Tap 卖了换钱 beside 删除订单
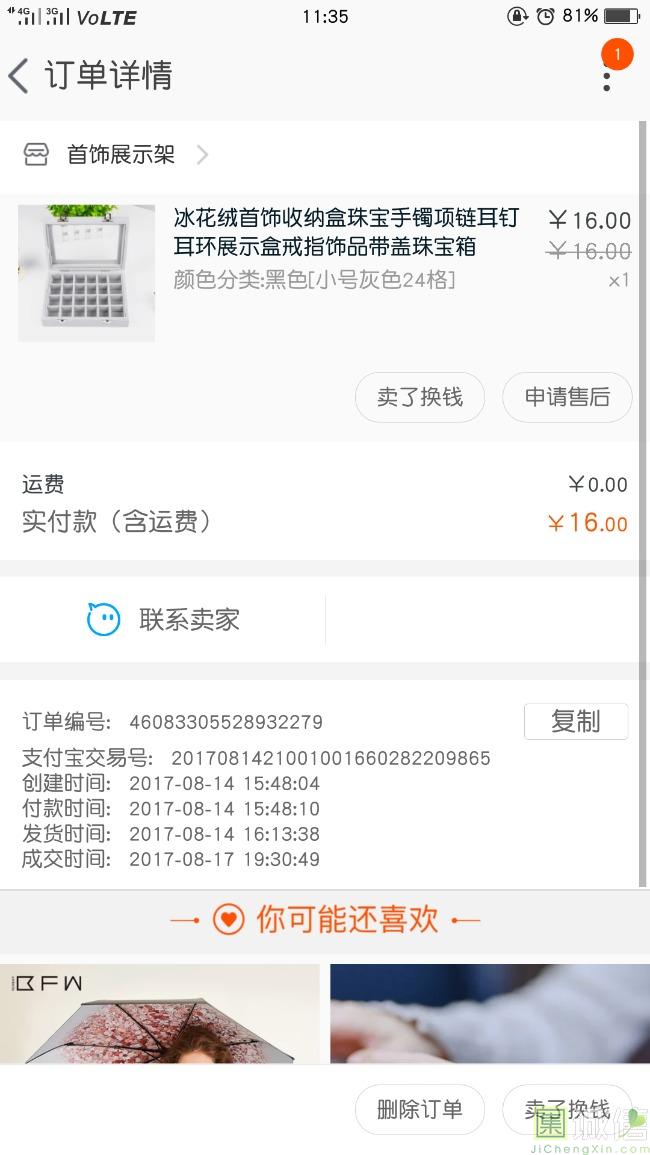650x1155 pixels. pyautogui.click(x=567, y=1109)
